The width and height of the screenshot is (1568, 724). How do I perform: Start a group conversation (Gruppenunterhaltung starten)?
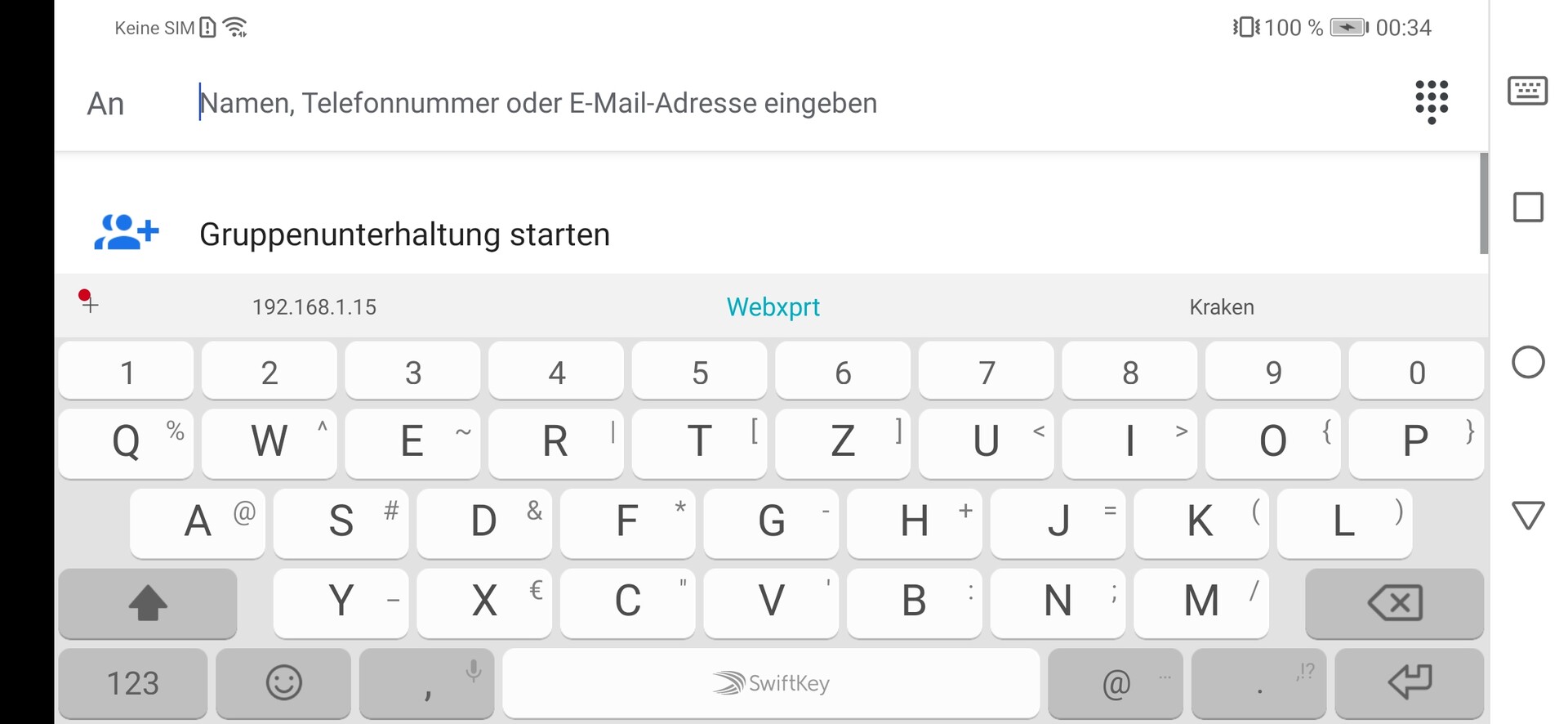(x=404, y=235)
